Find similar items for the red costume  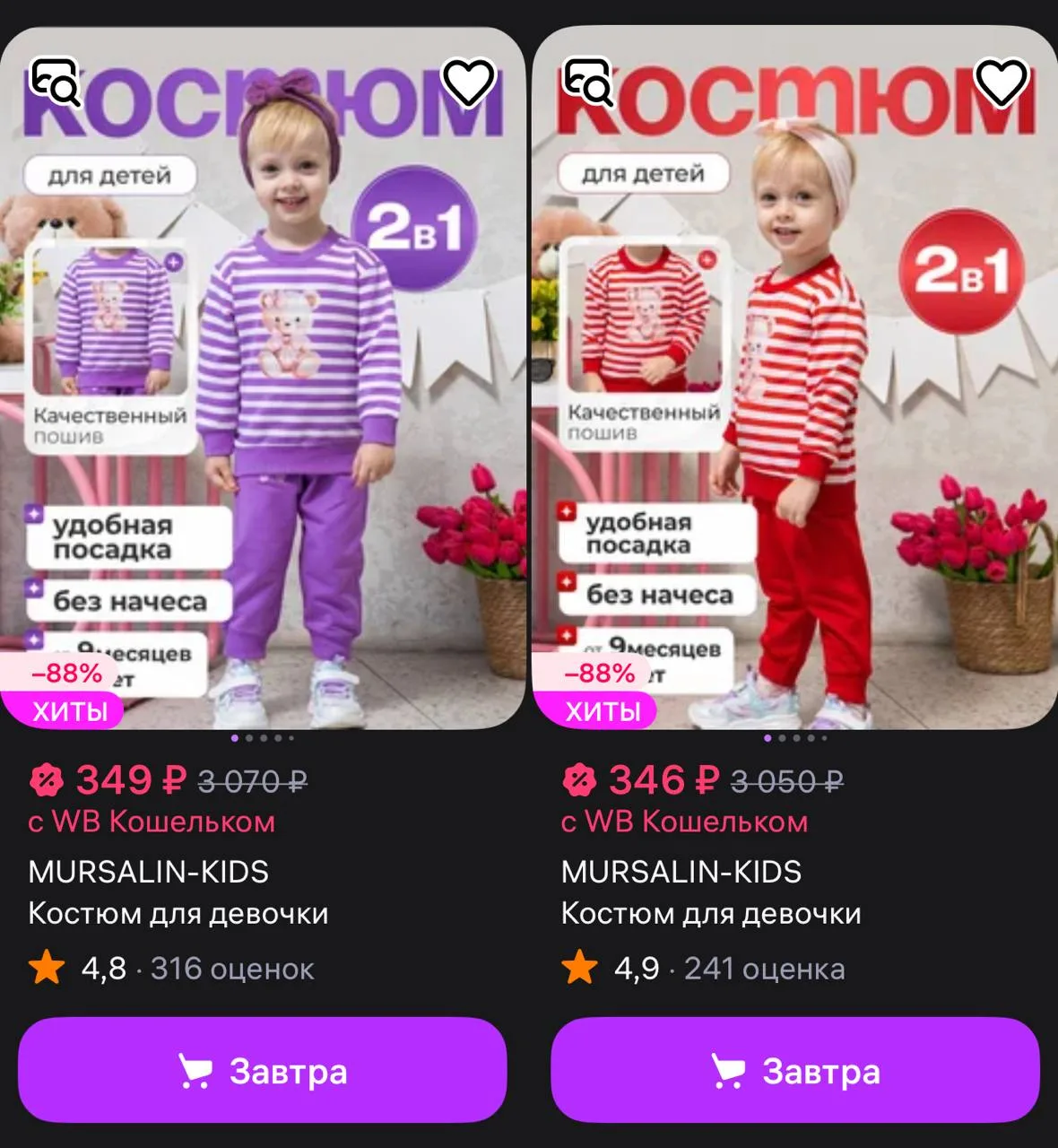tap(588, 83)
